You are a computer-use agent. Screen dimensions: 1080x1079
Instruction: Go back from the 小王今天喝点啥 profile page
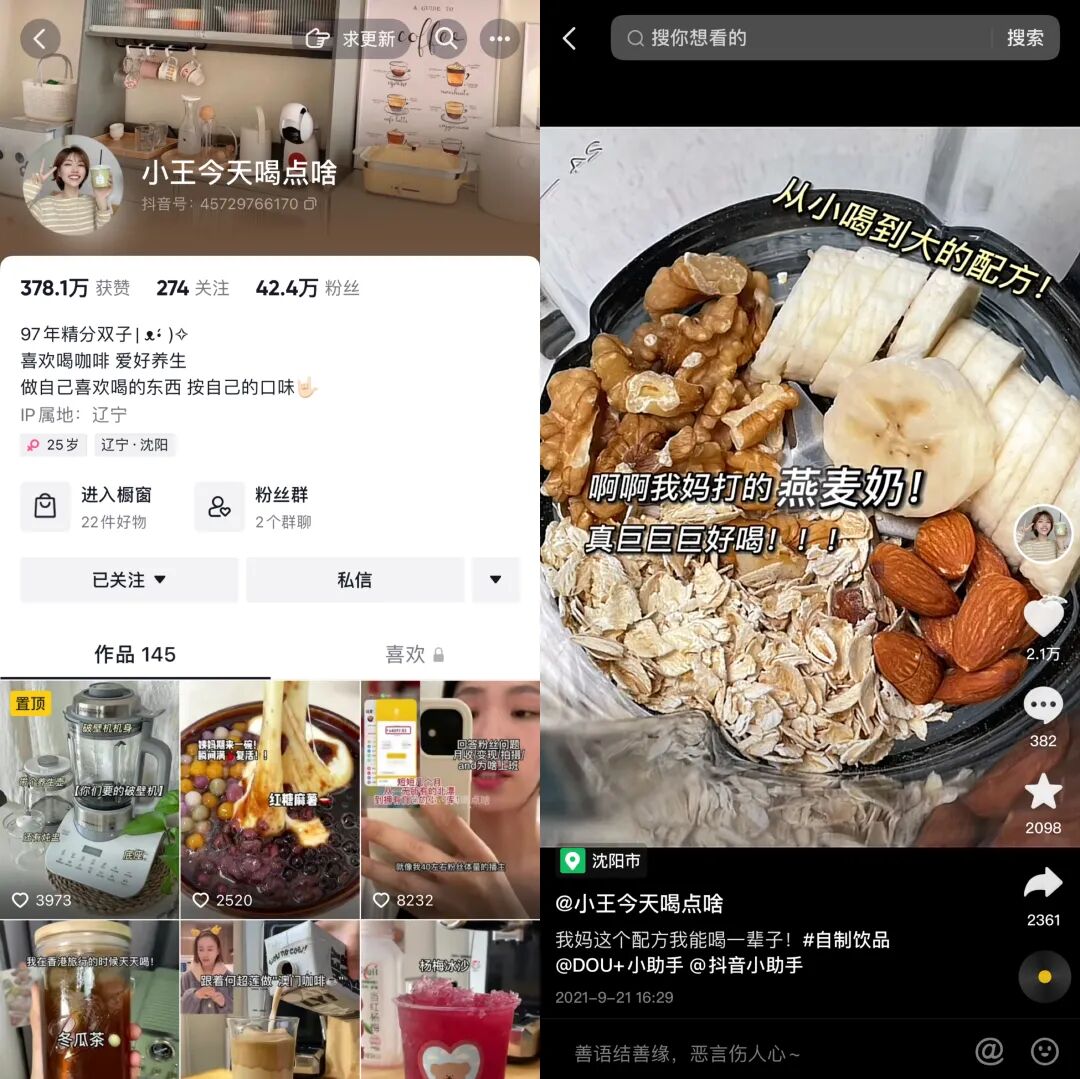[40, 39]
